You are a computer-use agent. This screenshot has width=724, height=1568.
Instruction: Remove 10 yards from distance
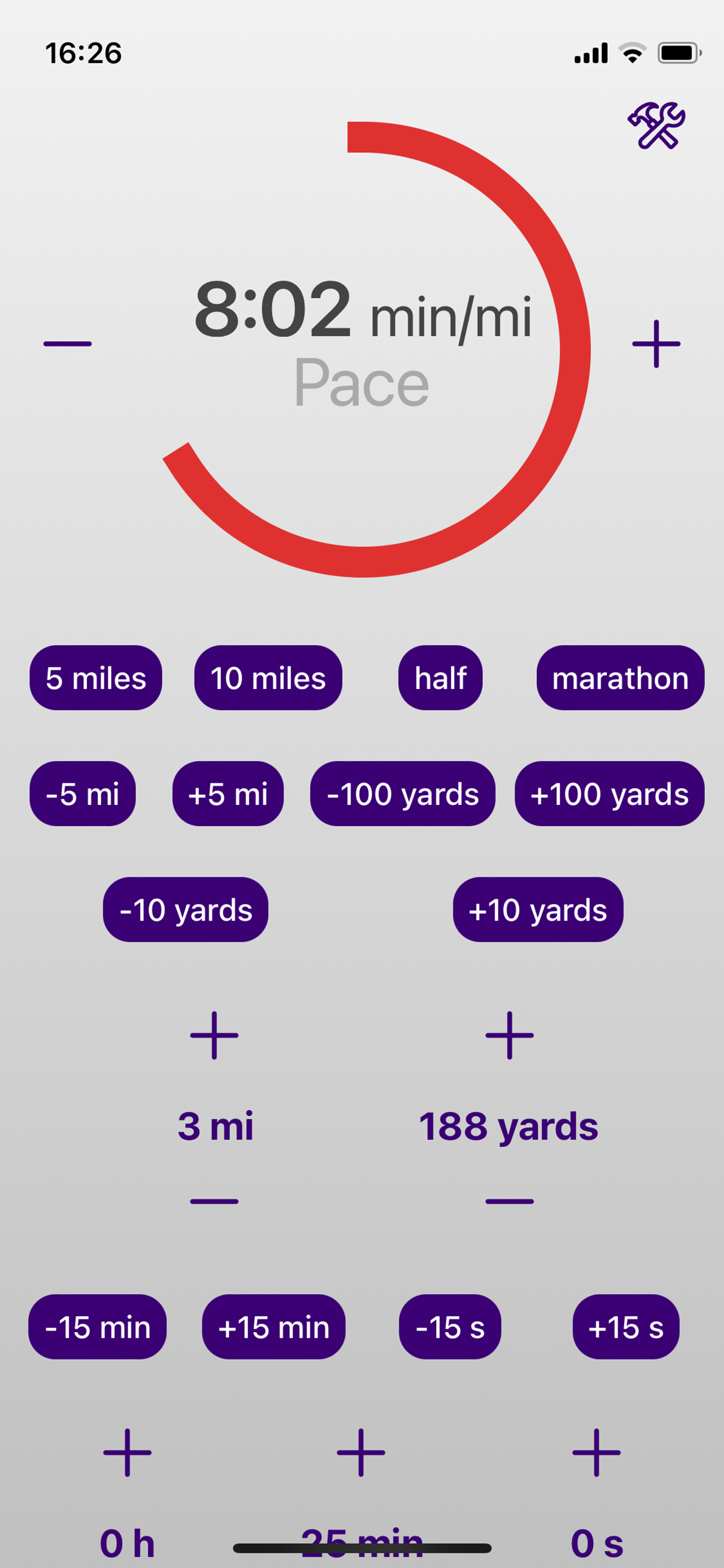[185, 909]
